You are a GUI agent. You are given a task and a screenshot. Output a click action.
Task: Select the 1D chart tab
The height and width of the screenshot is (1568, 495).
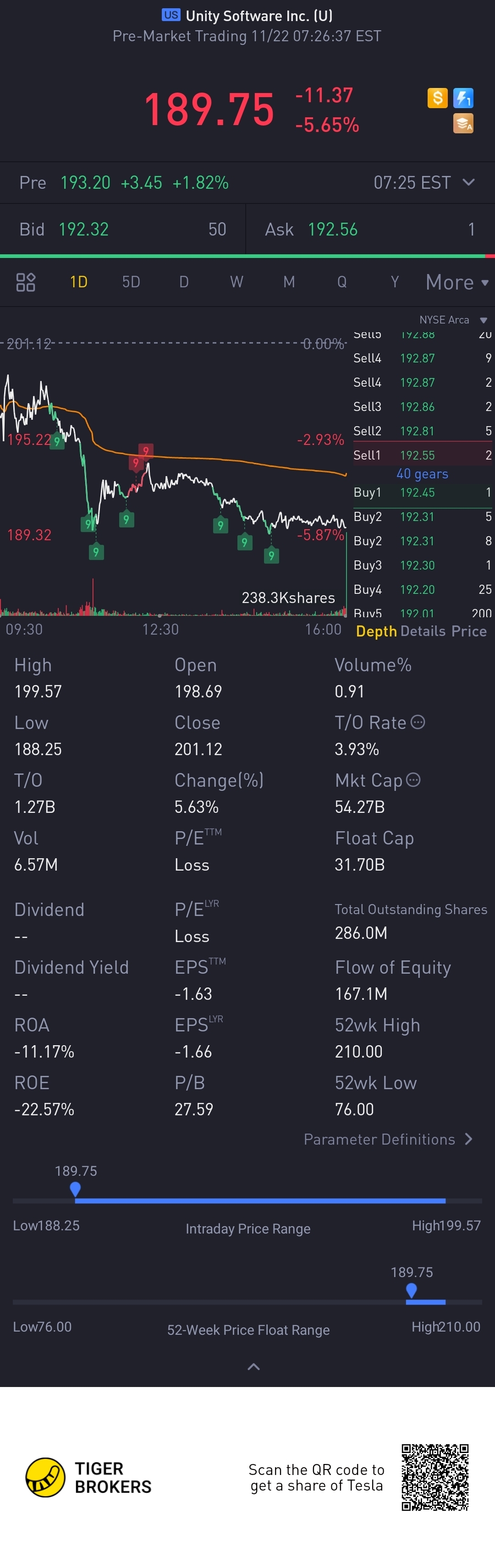[x=78, y=282]
